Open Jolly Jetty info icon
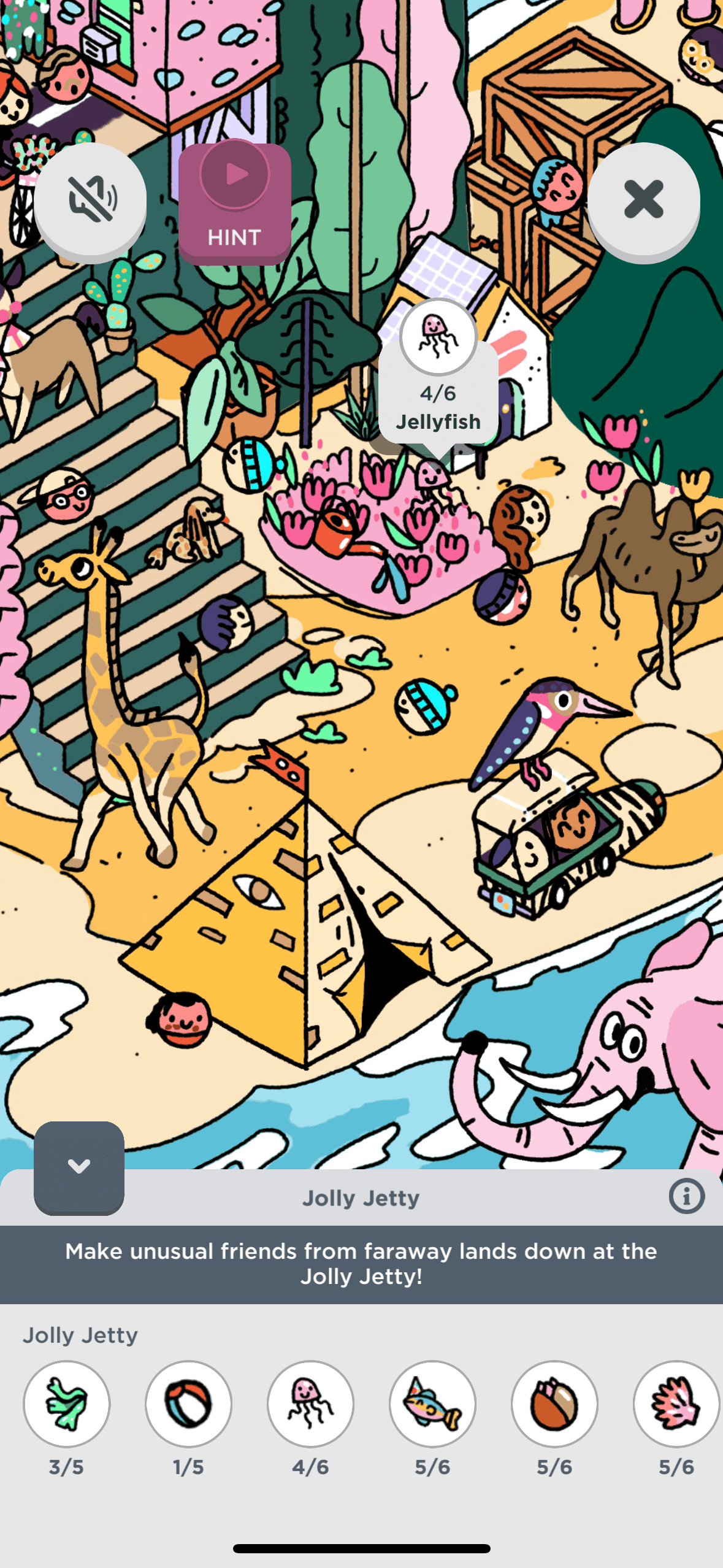 coord(686,1196)
